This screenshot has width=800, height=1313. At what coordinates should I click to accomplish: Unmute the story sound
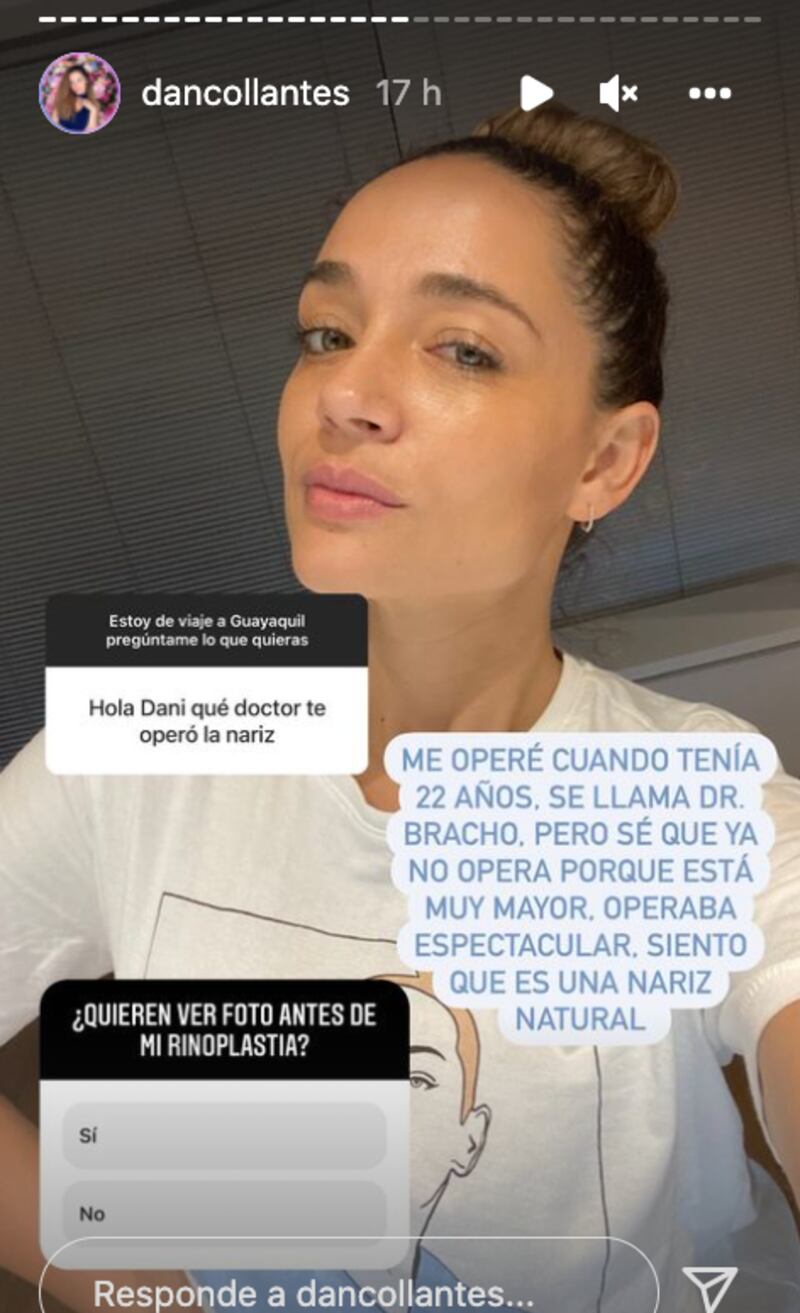(618, 93)
